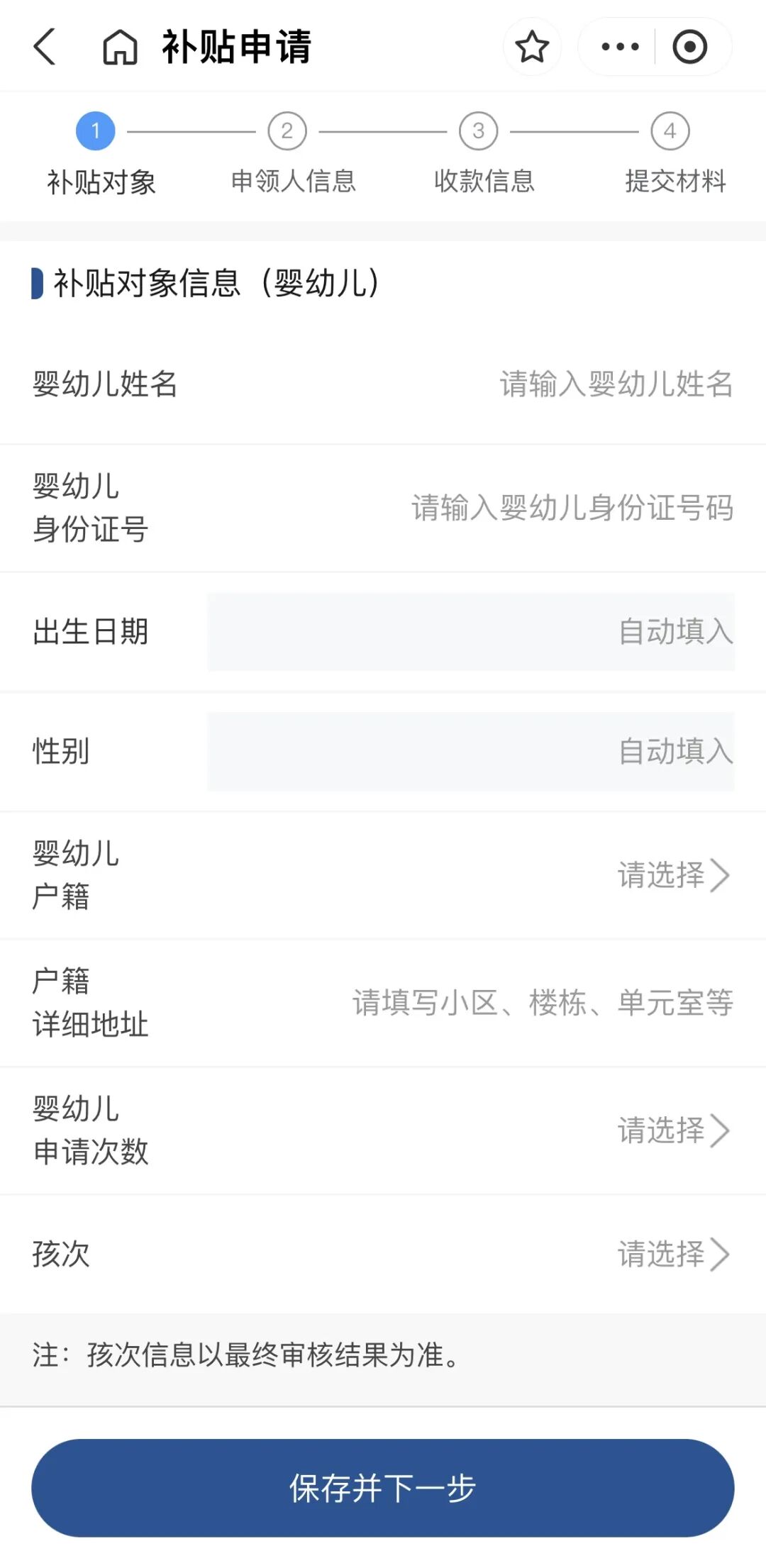Favorite this mini program with the star
766x1568 pixels.
pyautogui.click(x=532, y=47)
